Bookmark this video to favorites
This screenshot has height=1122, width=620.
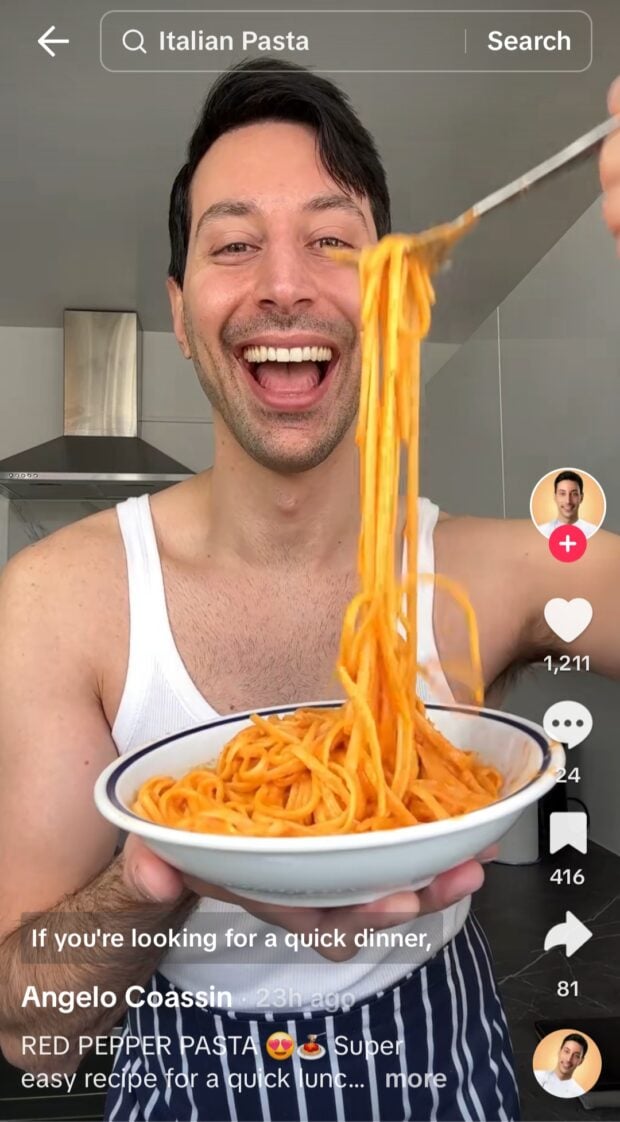(x=567, y=833)
